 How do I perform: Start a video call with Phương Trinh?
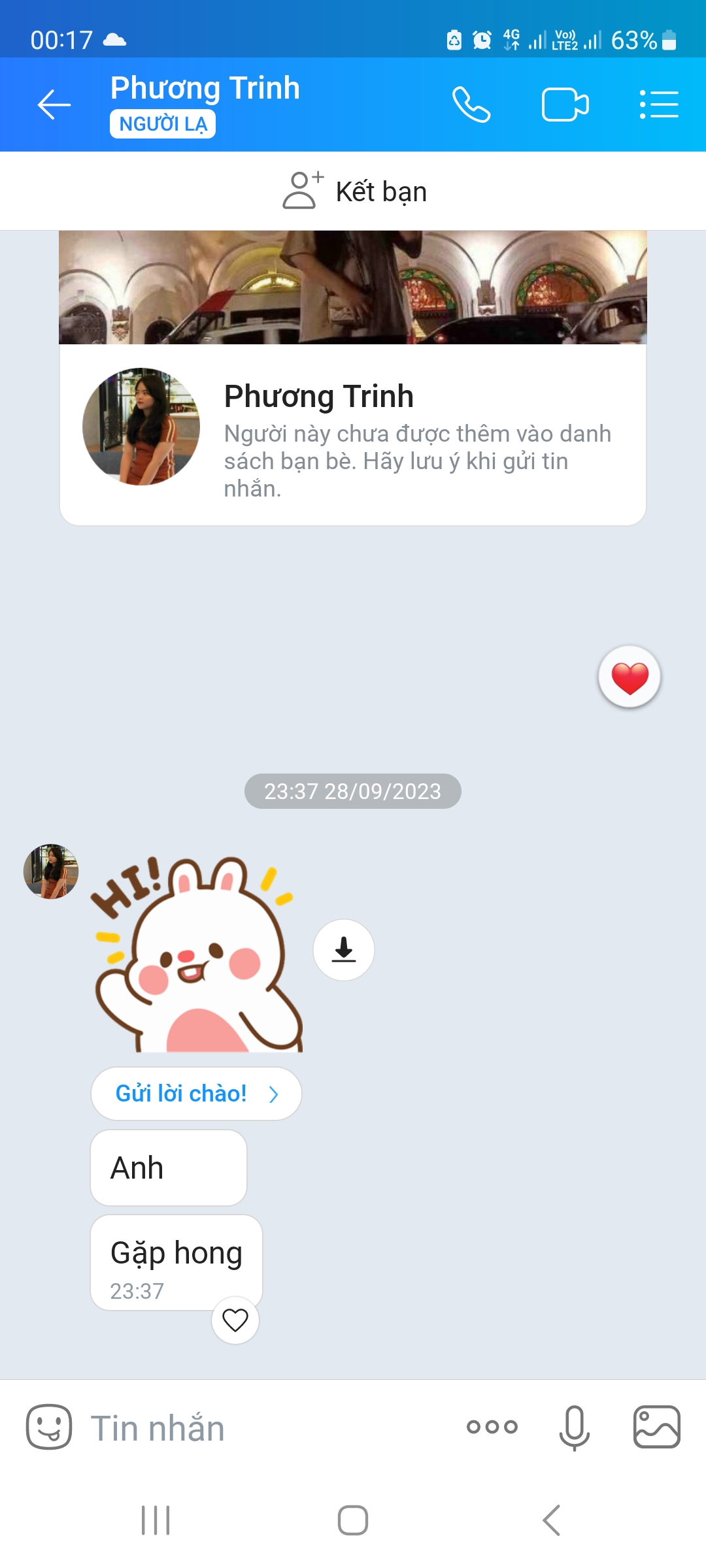pos(565,105)
